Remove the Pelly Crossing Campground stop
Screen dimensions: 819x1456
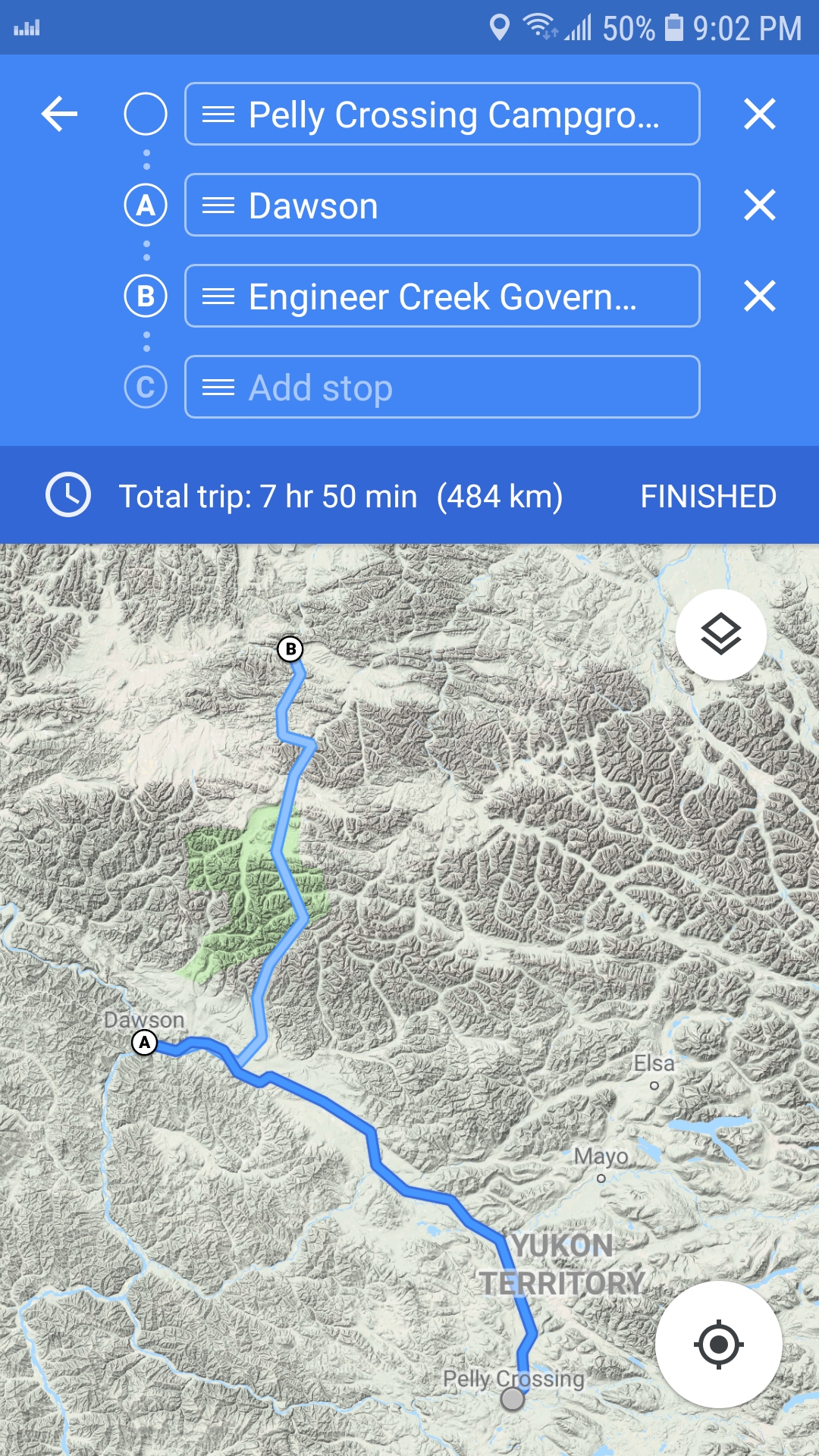point(759,115)
